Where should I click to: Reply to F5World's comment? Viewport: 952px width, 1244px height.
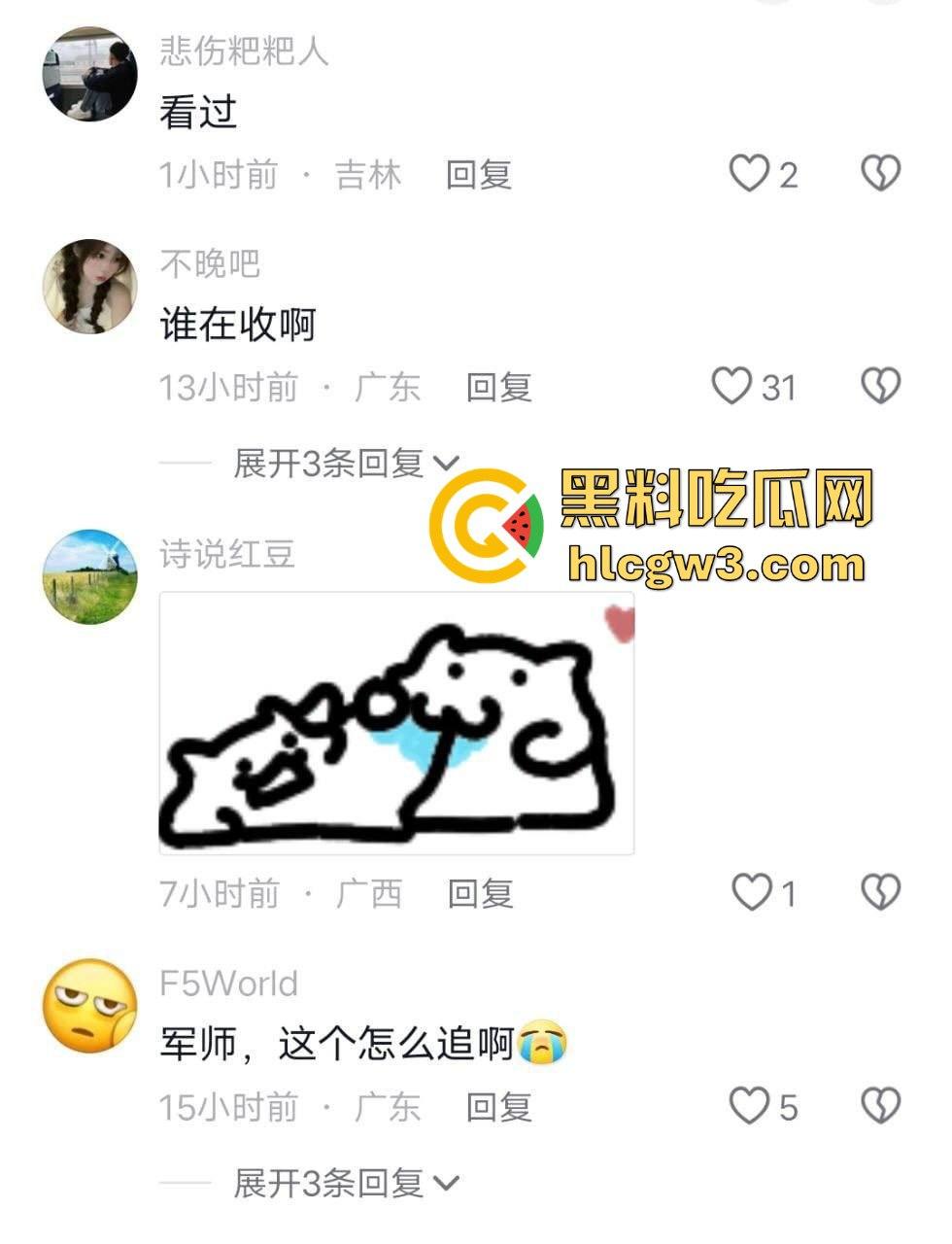pyautogui.click(x=498, y=1107)
